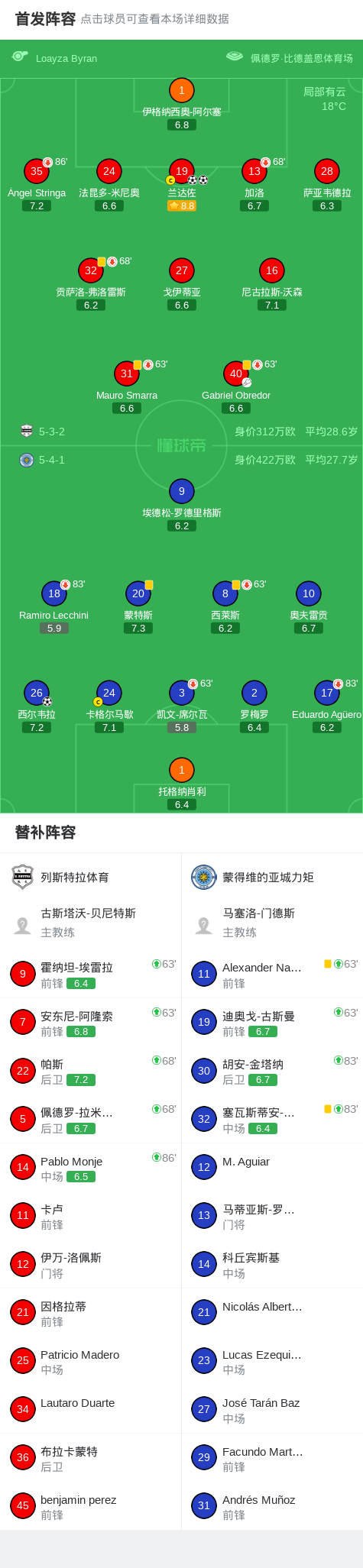The width and height of the screenshot is (363, 1568).
Task: View substitute 帕斯 number 22 details
Action: coord(91,1071)
